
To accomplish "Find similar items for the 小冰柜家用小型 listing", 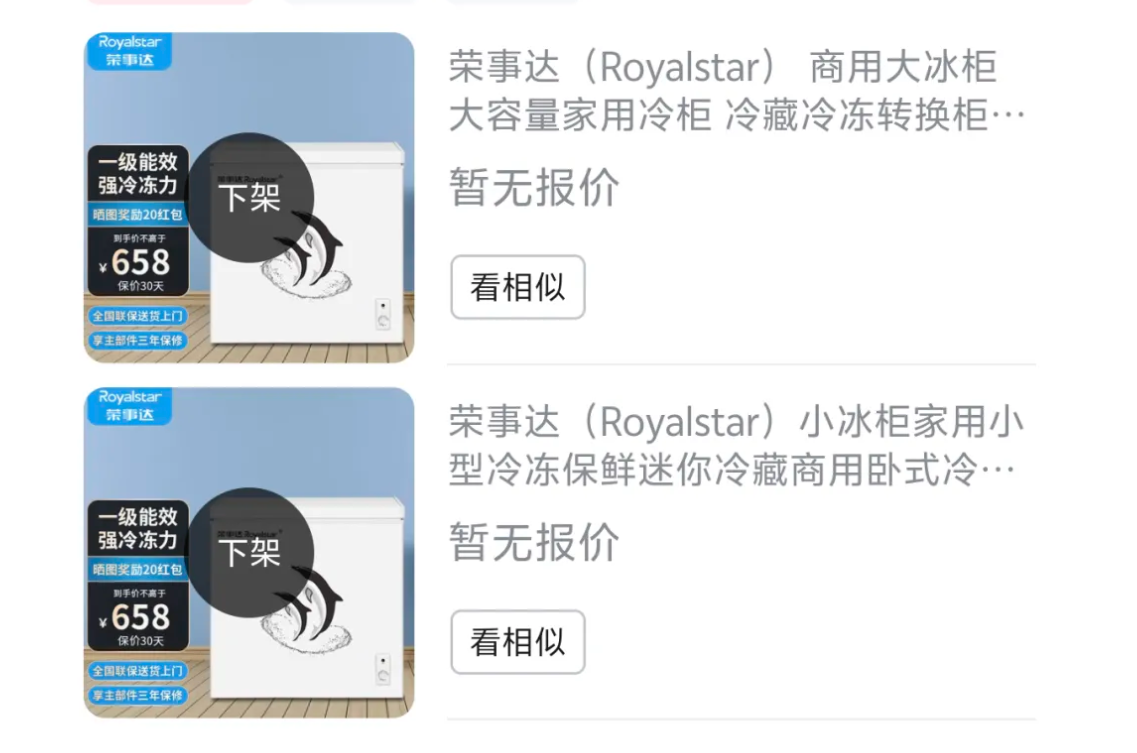I will [517, 642].
